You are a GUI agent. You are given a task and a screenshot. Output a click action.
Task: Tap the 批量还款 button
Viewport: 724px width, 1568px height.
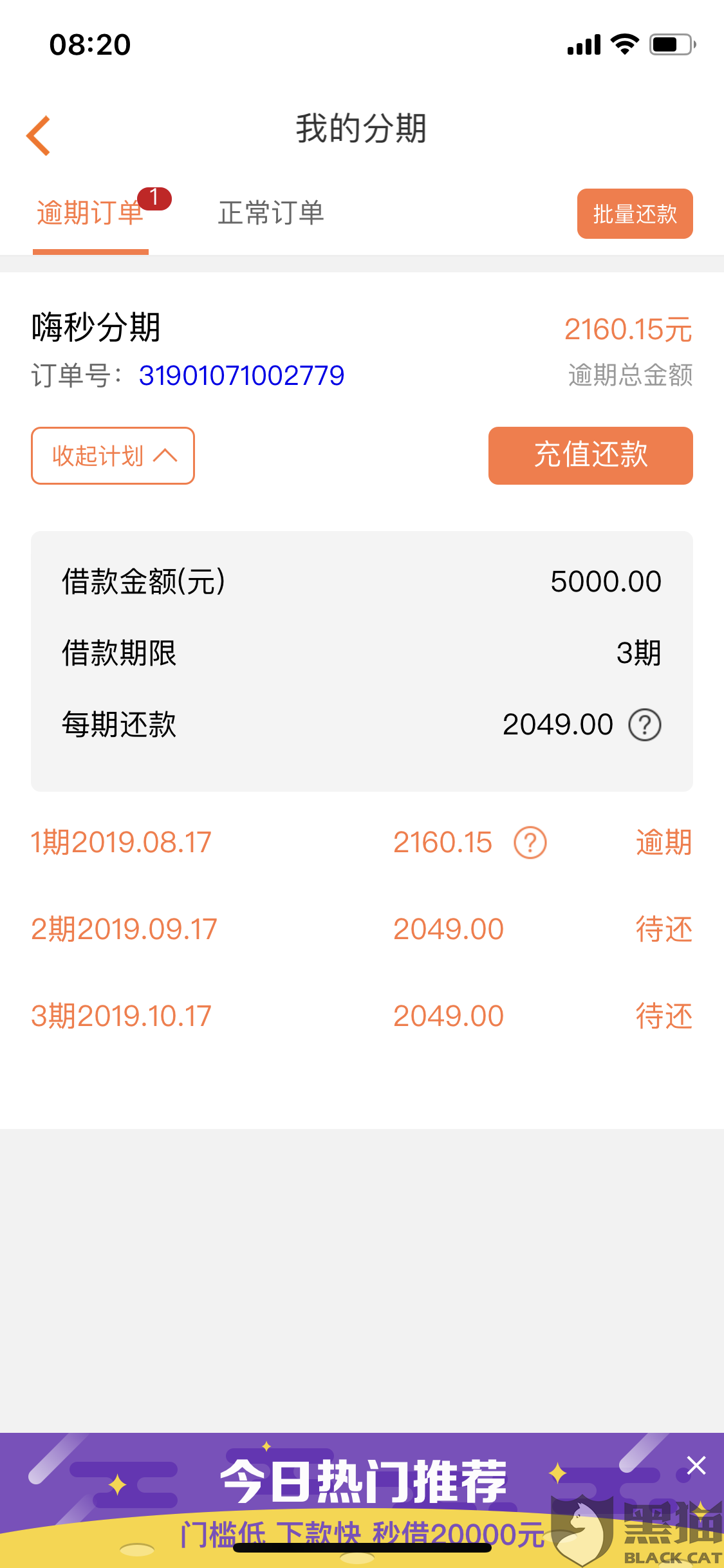[635, 214]
